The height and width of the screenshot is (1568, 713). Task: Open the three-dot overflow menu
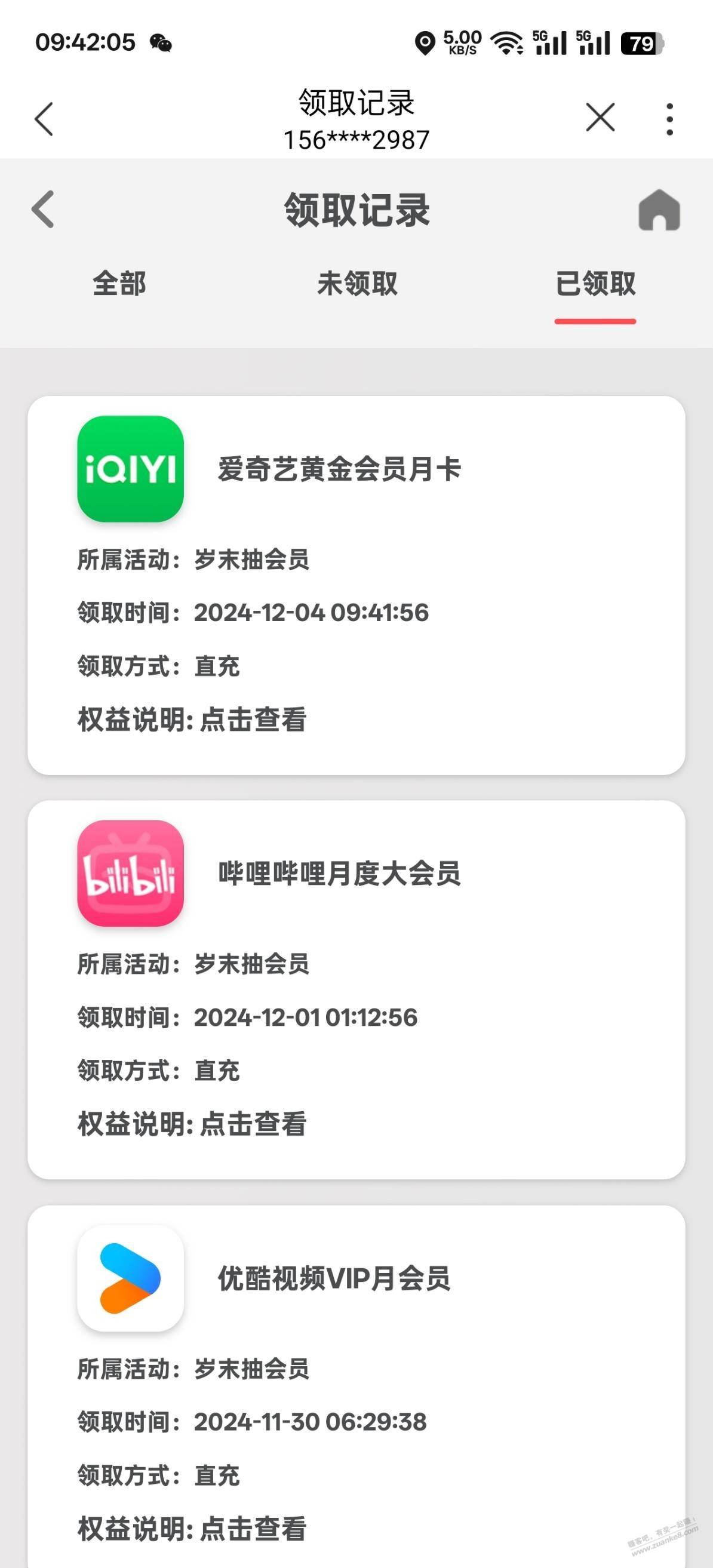(670, 119)
